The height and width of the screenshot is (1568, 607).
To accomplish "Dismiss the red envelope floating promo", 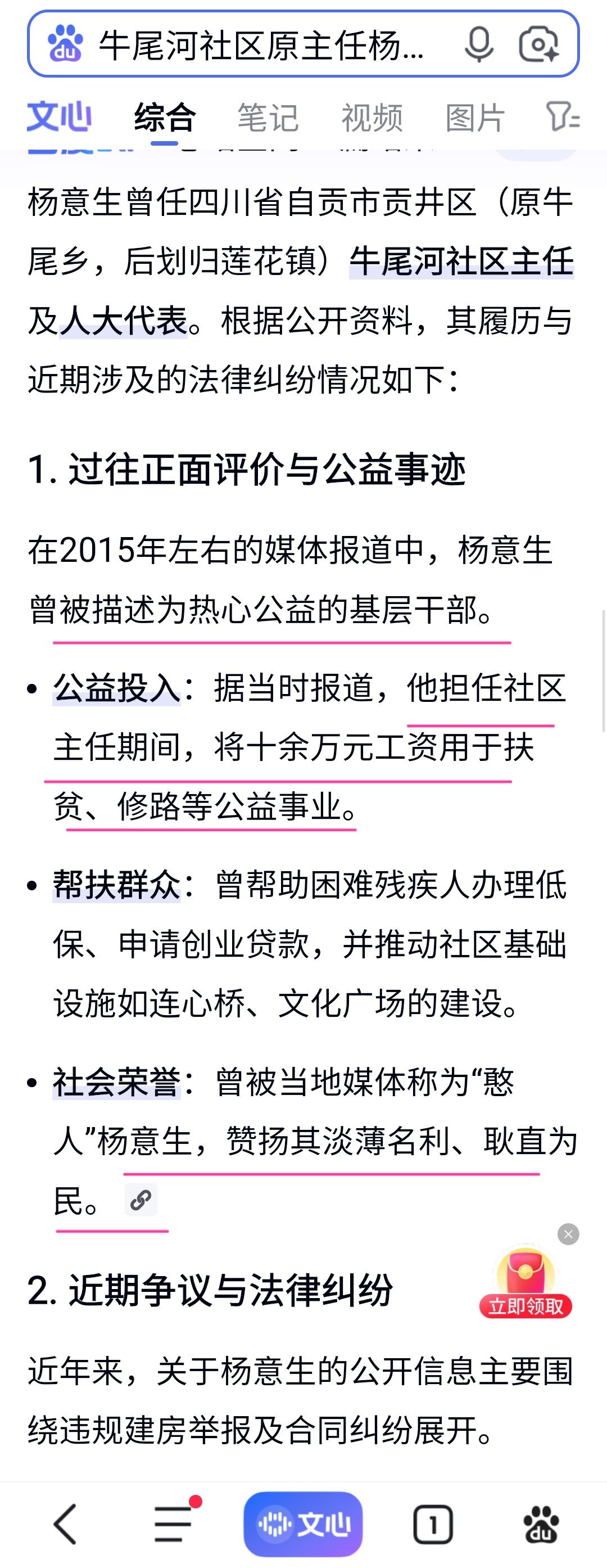I will click(568, 1234).
